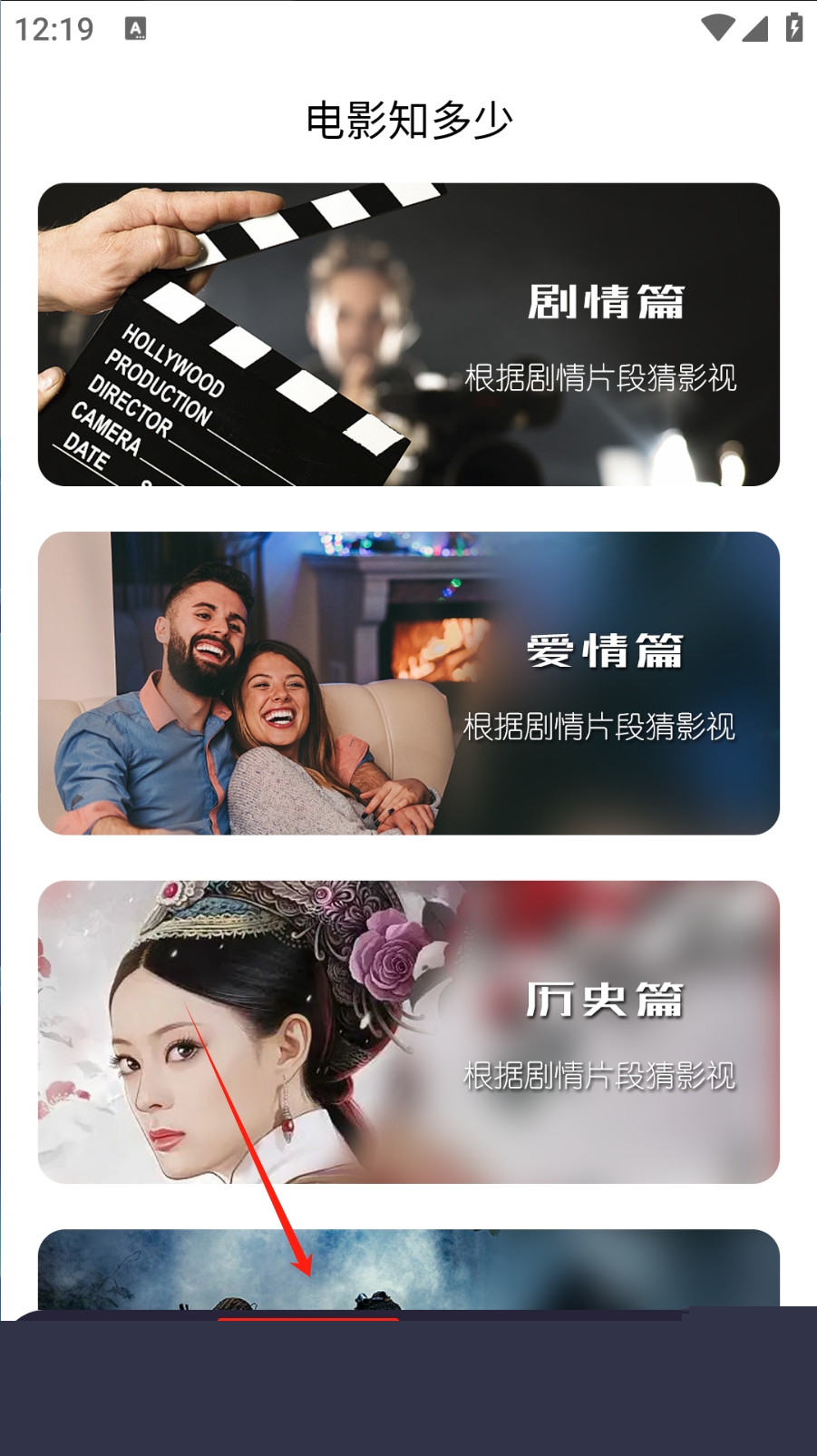
Task: Select the 历史篇 category card
Action: (408, 1031)
